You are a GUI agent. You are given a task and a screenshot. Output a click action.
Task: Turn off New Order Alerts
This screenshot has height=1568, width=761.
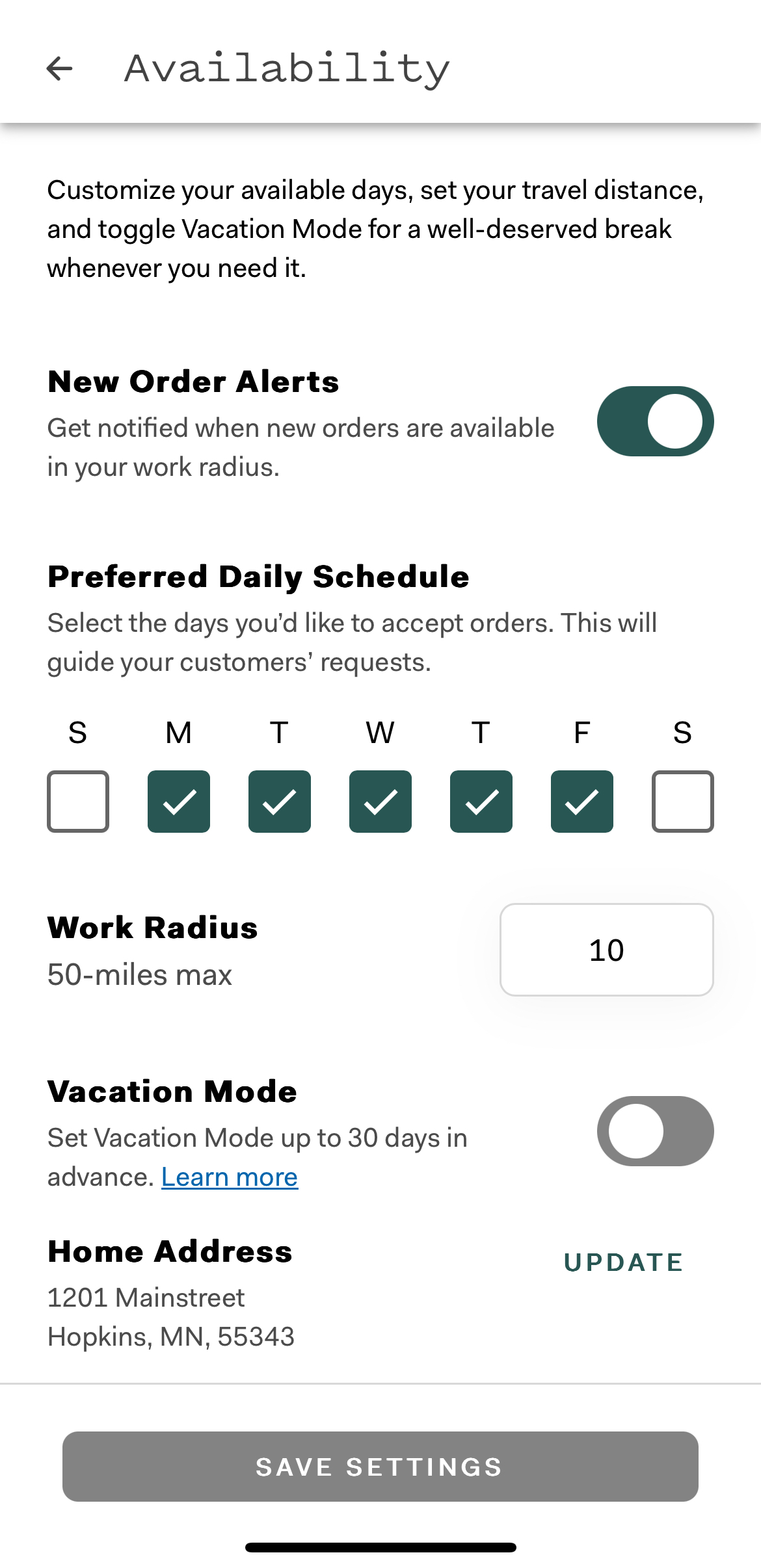[x=655, y=421]
